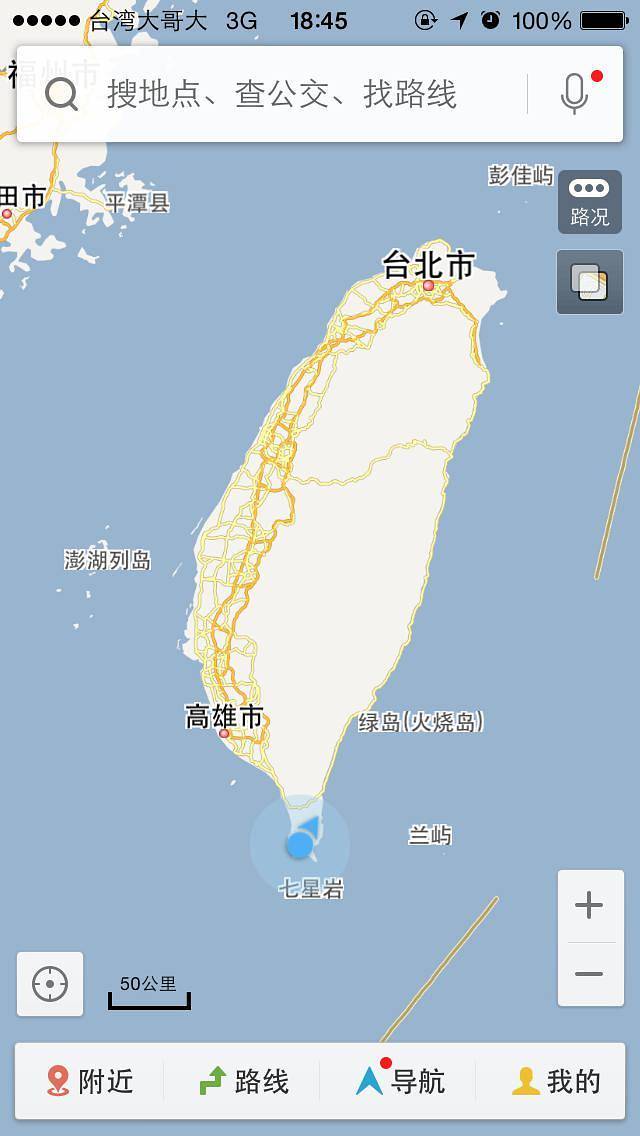Open the map layers selector

pos(589,282)
